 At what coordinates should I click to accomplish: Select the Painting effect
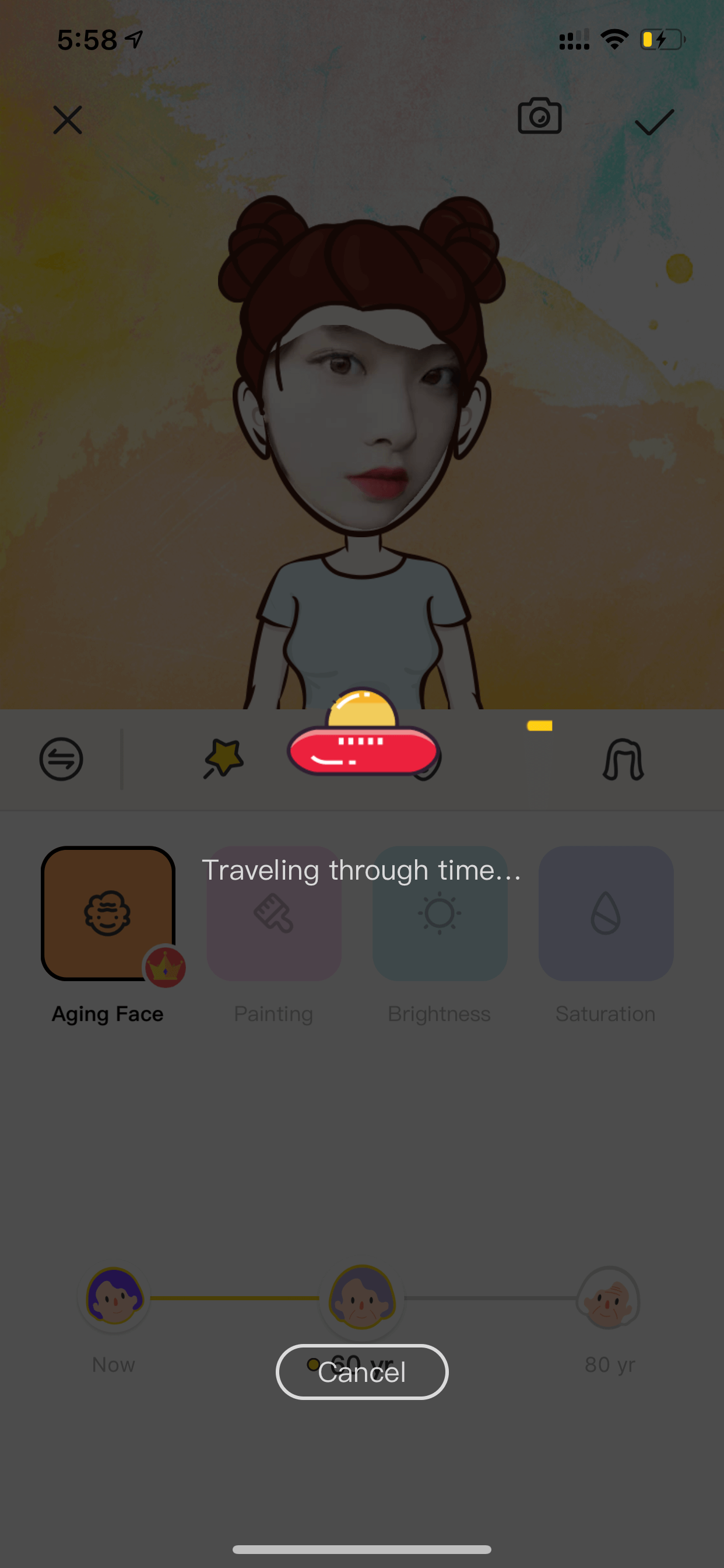click(274, 913)
